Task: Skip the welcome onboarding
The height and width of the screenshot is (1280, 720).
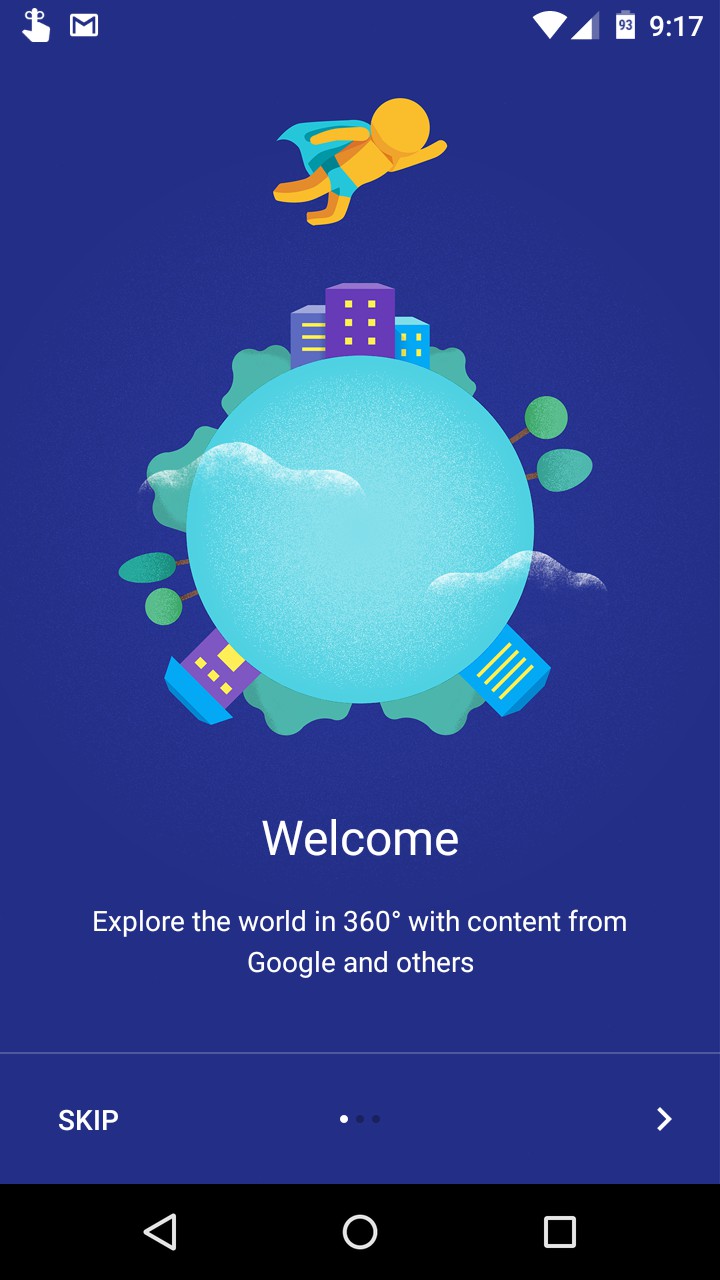Action: click(x=88, y=1120)
